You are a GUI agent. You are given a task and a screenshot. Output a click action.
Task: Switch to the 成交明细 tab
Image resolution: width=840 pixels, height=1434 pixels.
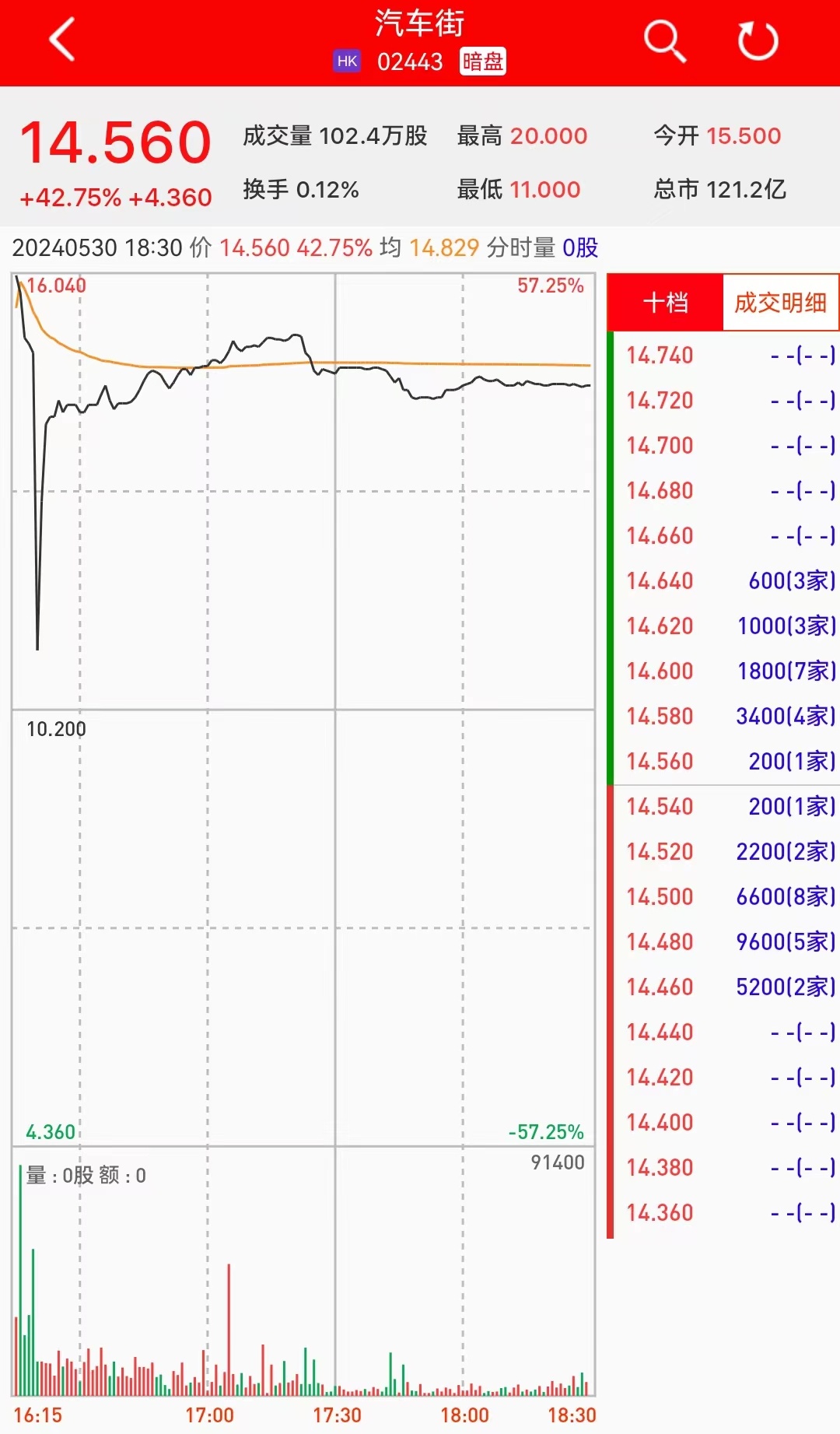point(780,303)
